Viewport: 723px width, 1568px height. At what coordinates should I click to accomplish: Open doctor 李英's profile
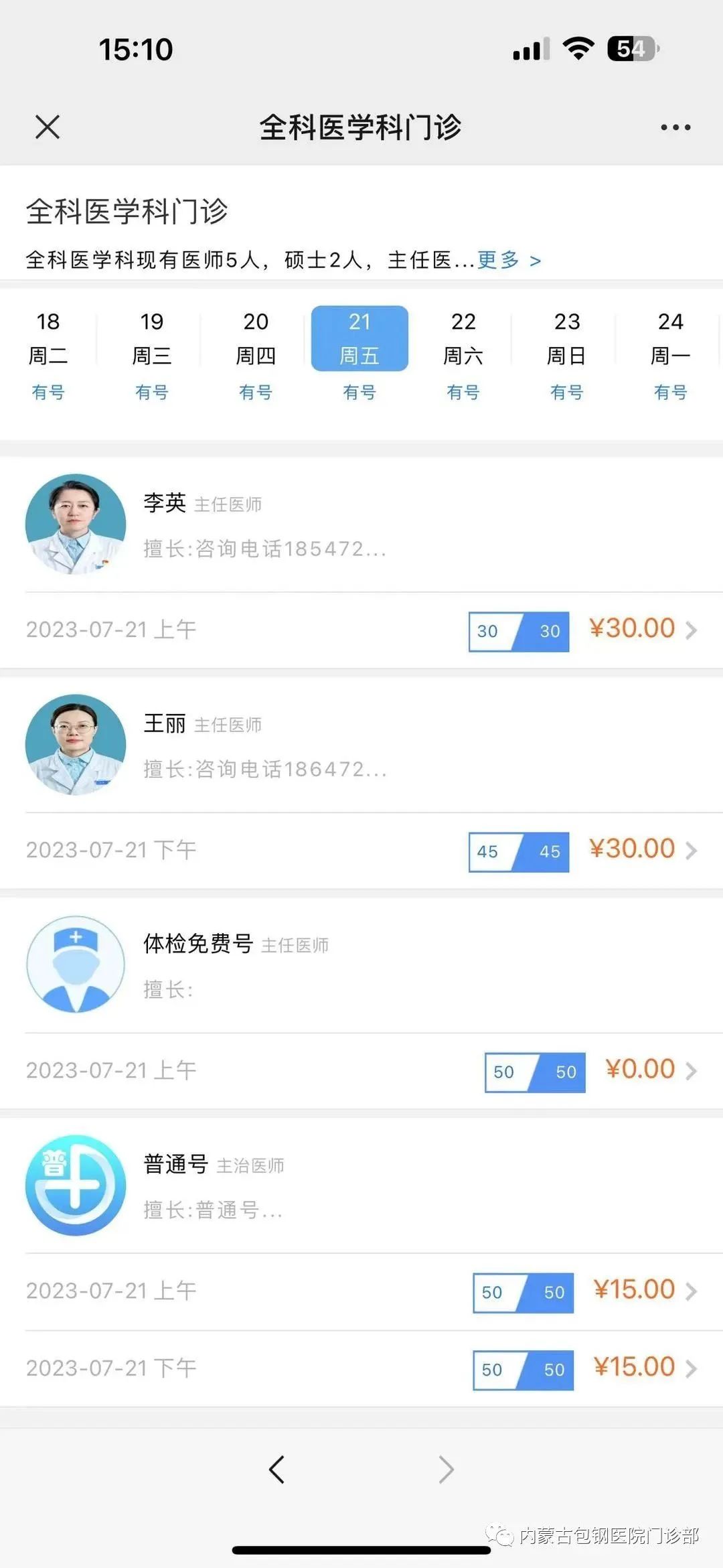pos(361,524)
